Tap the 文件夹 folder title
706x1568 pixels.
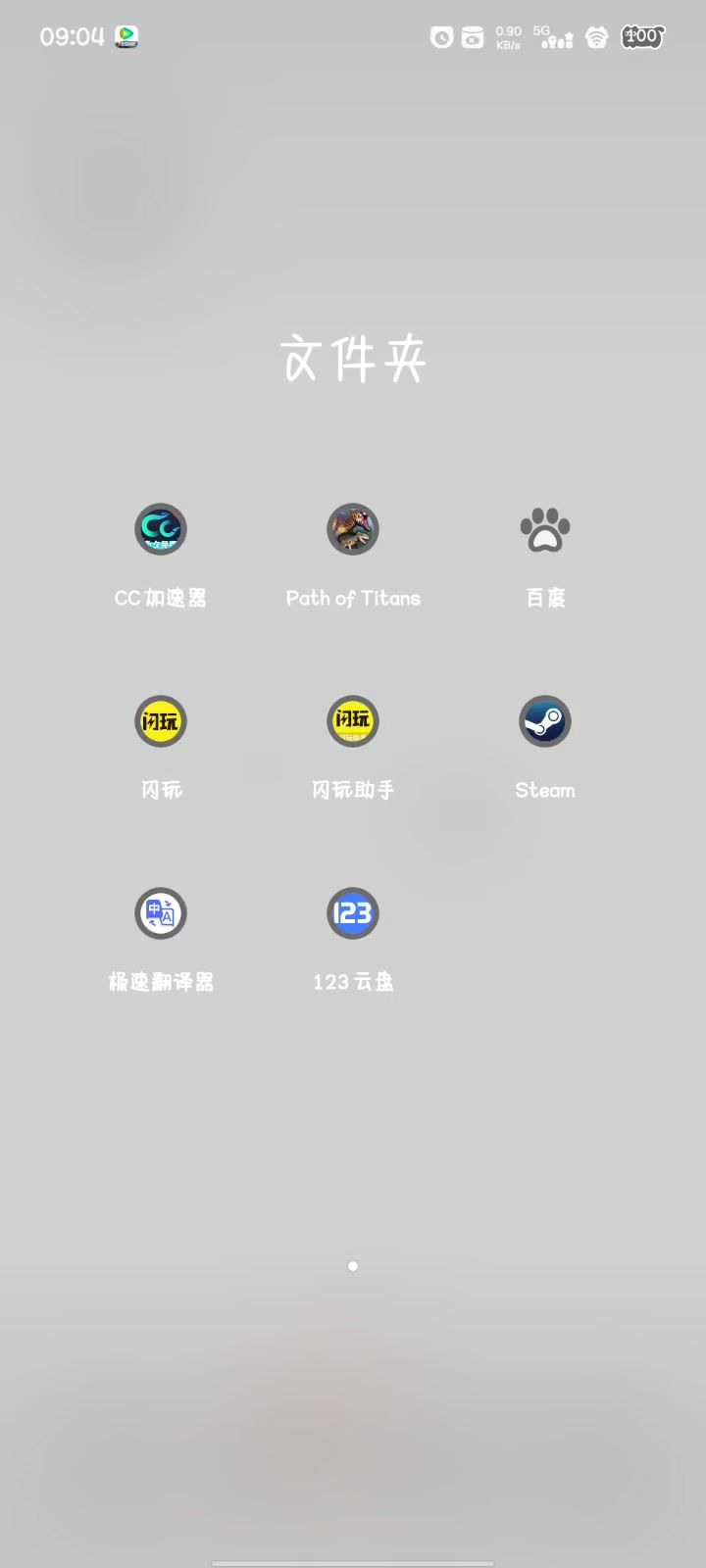tap(352, 359)
